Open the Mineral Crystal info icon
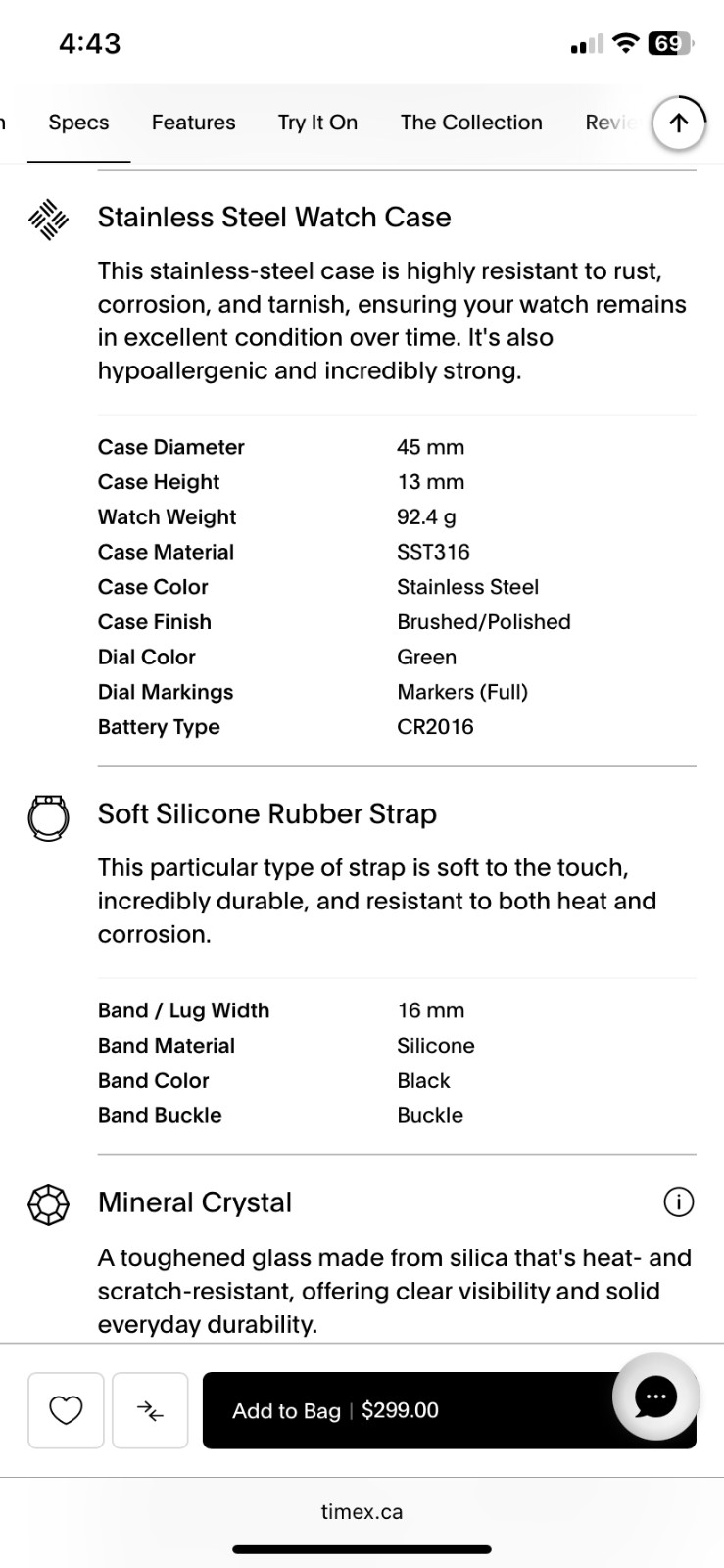The width and height of the screenshot is (724, 1568). point(679,1201)
